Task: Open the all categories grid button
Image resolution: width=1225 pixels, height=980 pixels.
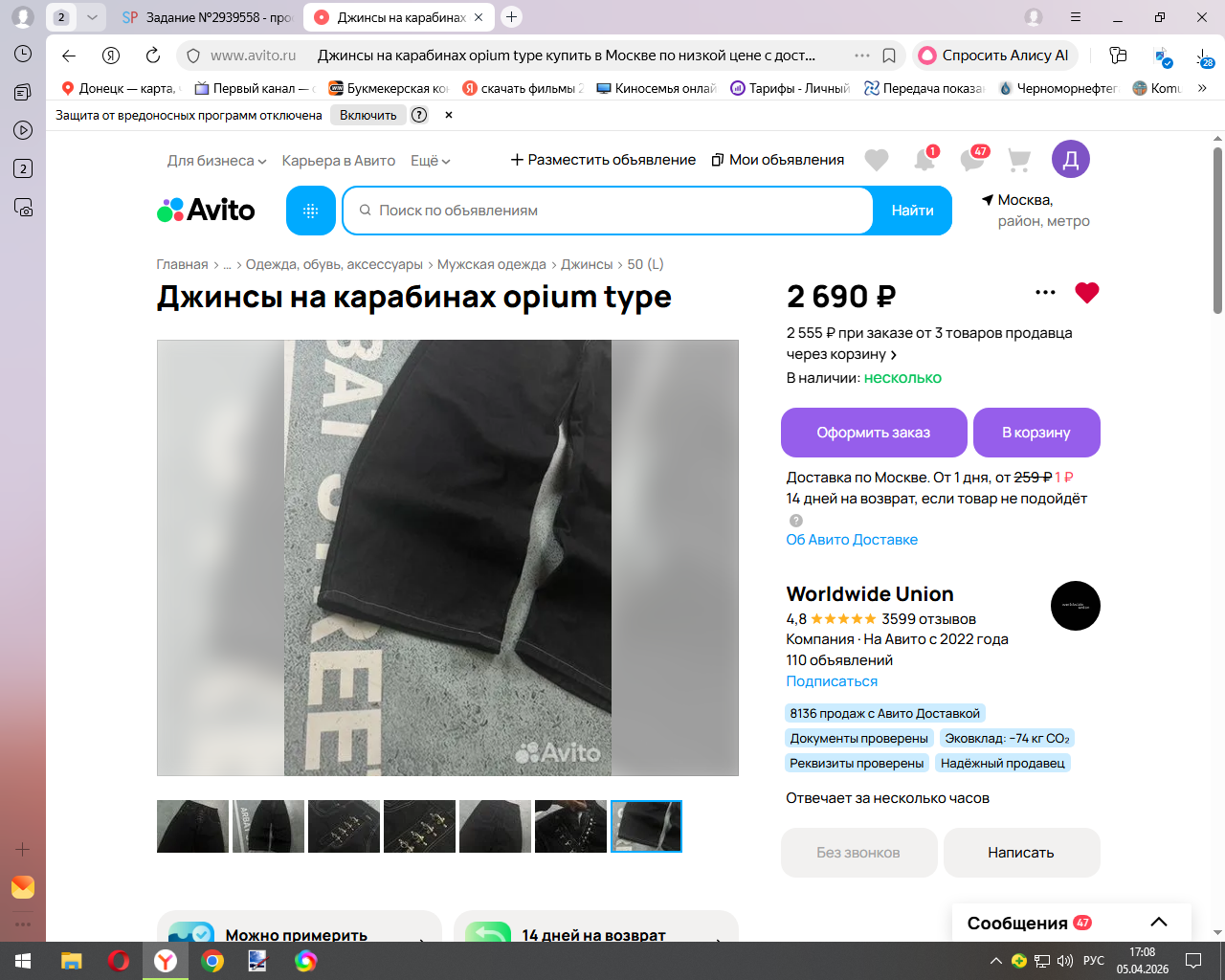Action: click(x=310, y=211)
